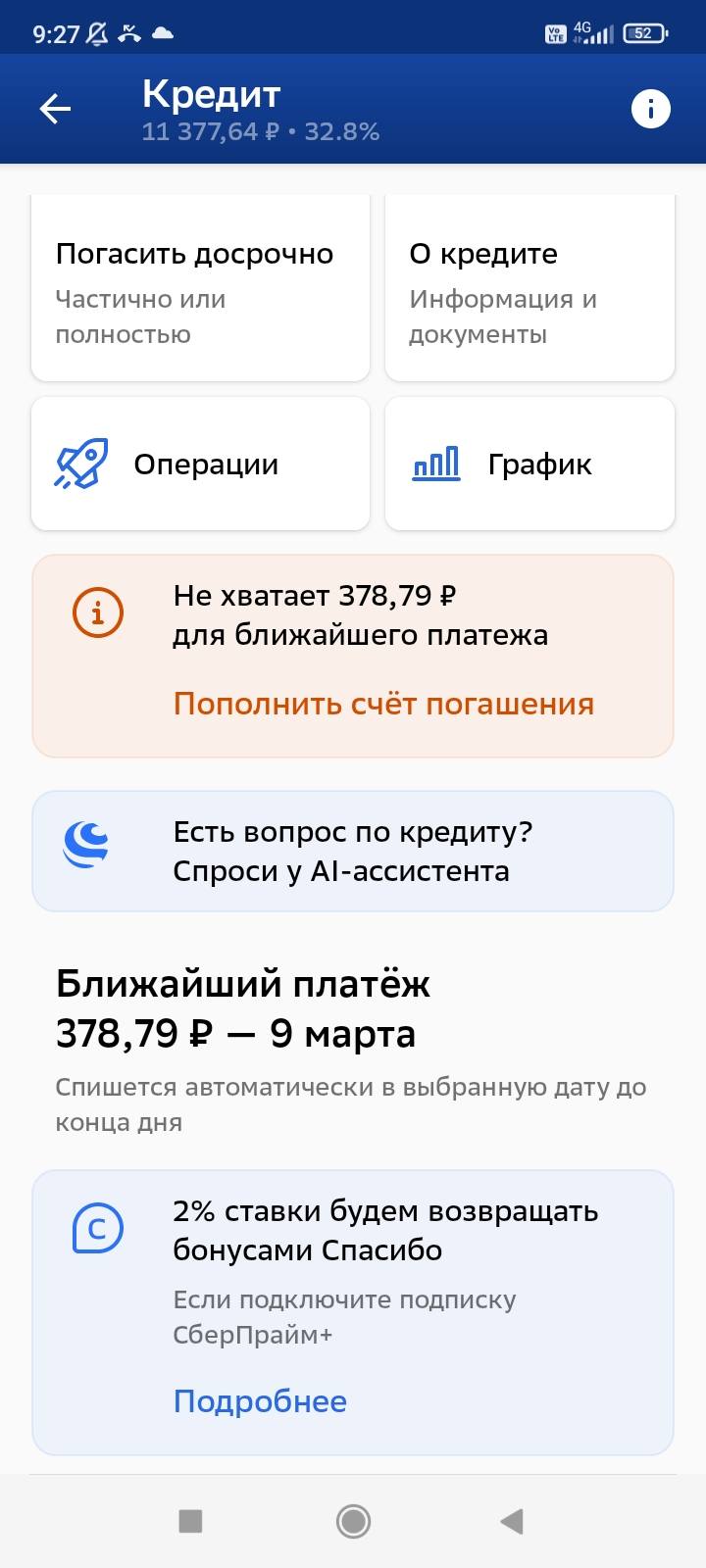Tap the orange warning info icon

point(96,612)
